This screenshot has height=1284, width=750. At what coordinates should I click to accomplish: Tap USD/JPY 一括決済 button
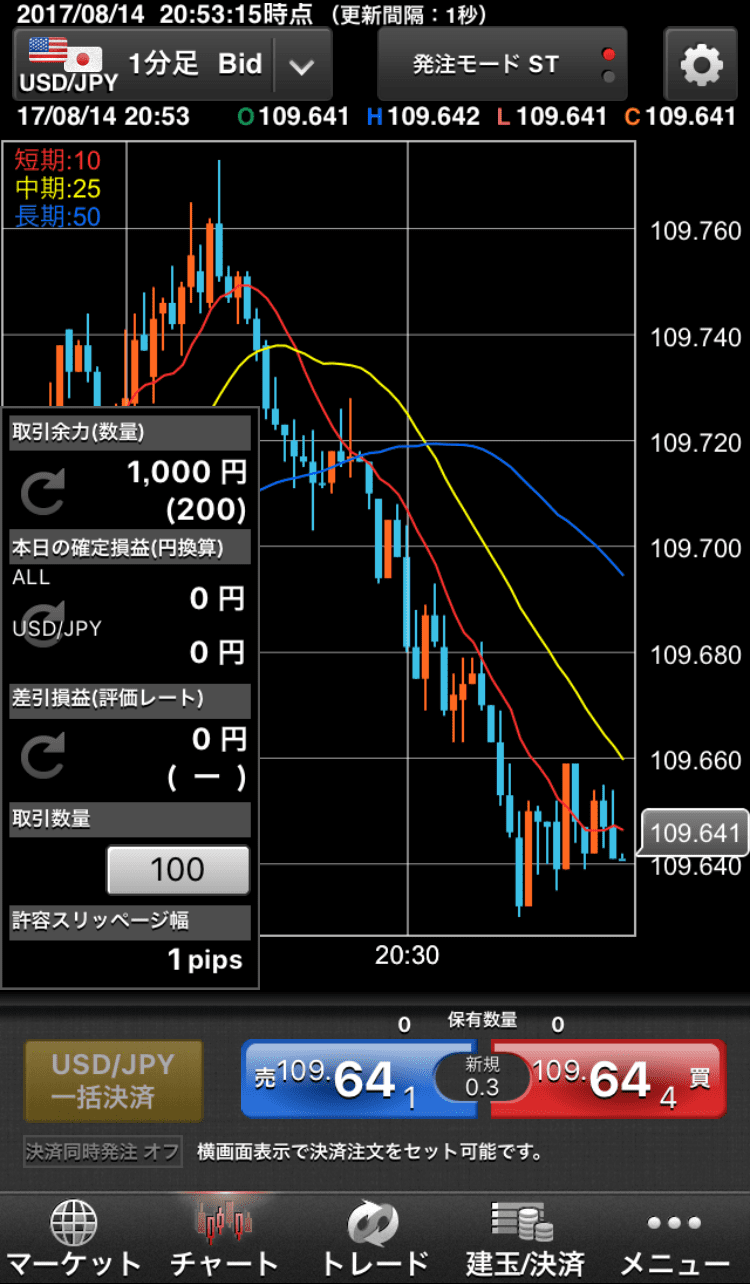pos(114,1081)
